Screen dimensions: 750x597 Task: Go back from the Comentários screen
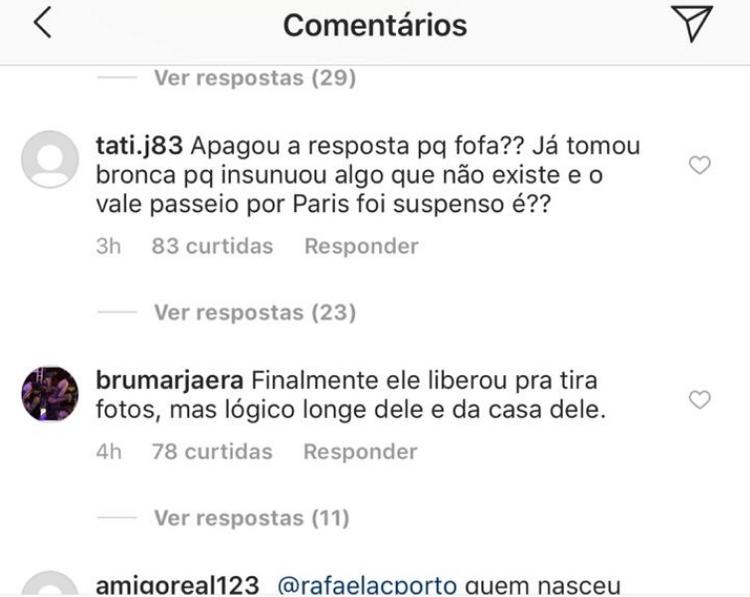41,24
